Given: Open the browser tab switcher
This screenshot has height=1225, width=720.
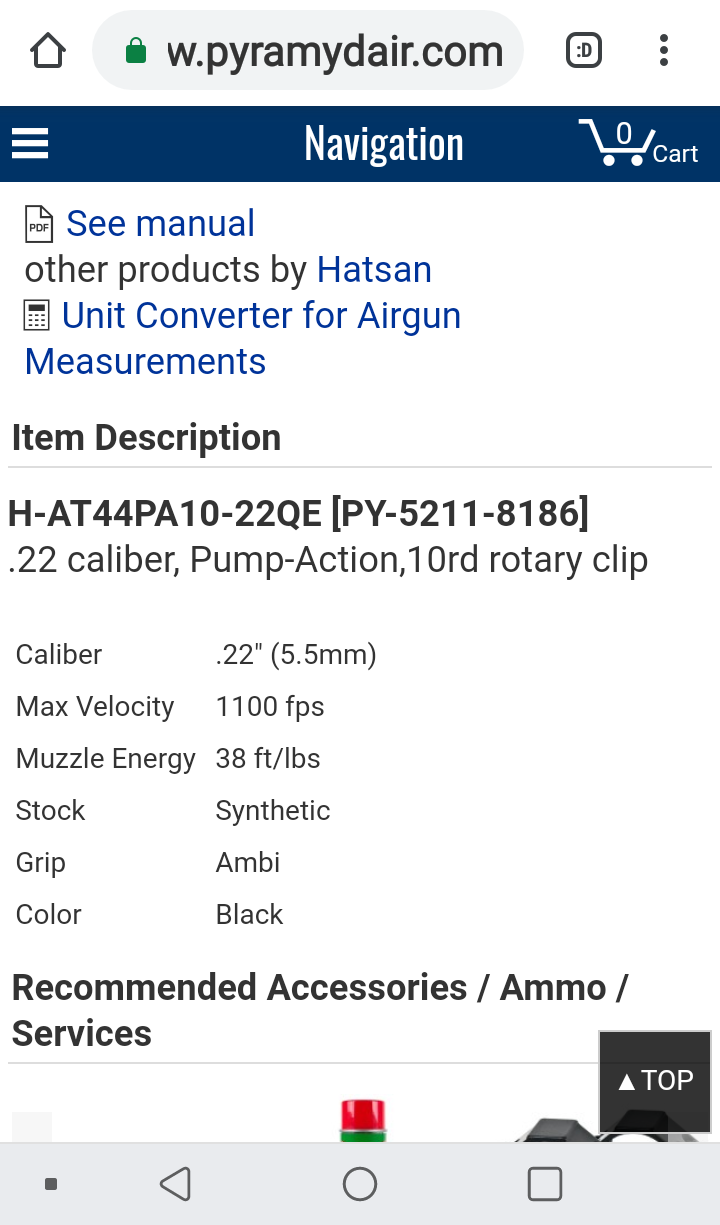Looking at the screenshot, I should [584, 51].
